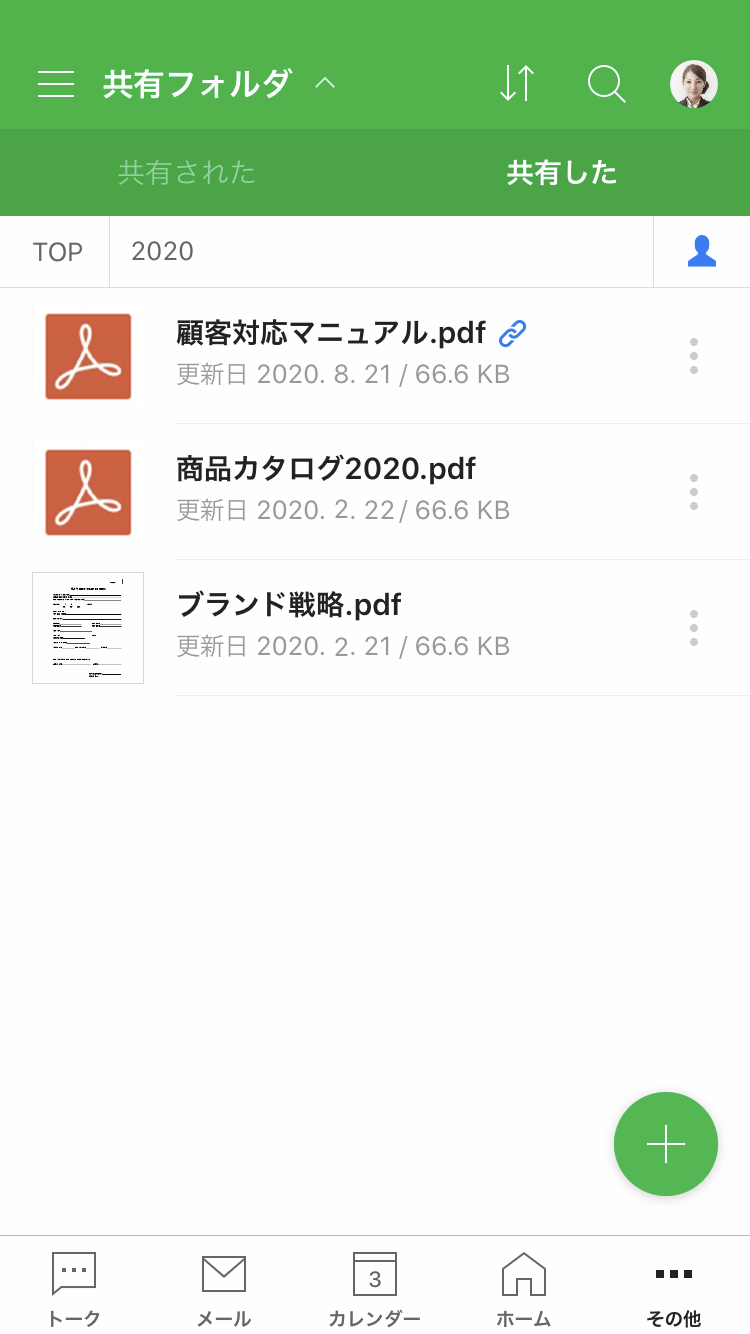Screen dimensions: 750x1334
Task: Open the カレンダー tab
Action: 375,1288
